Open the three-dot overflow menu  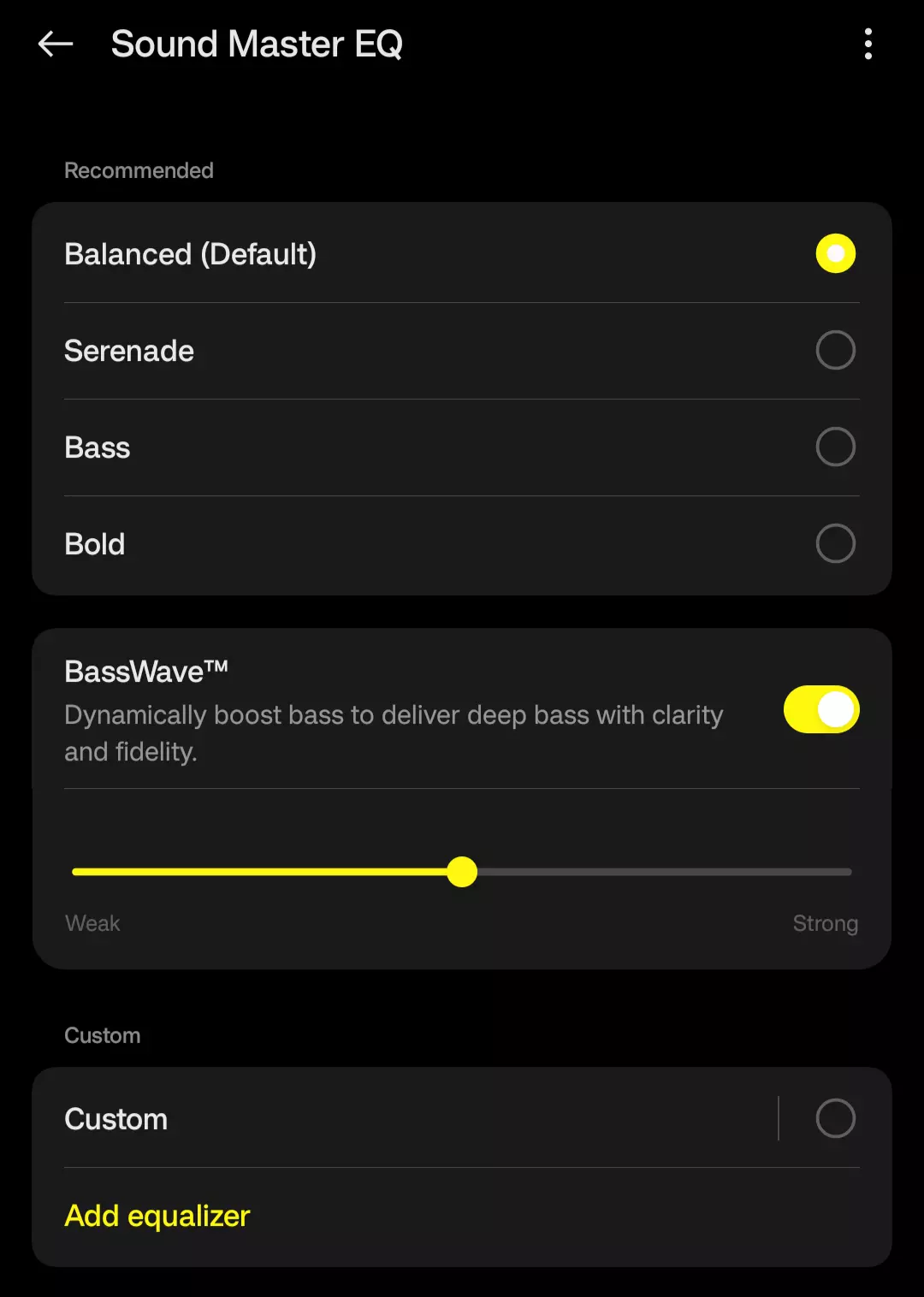(868, 44)
